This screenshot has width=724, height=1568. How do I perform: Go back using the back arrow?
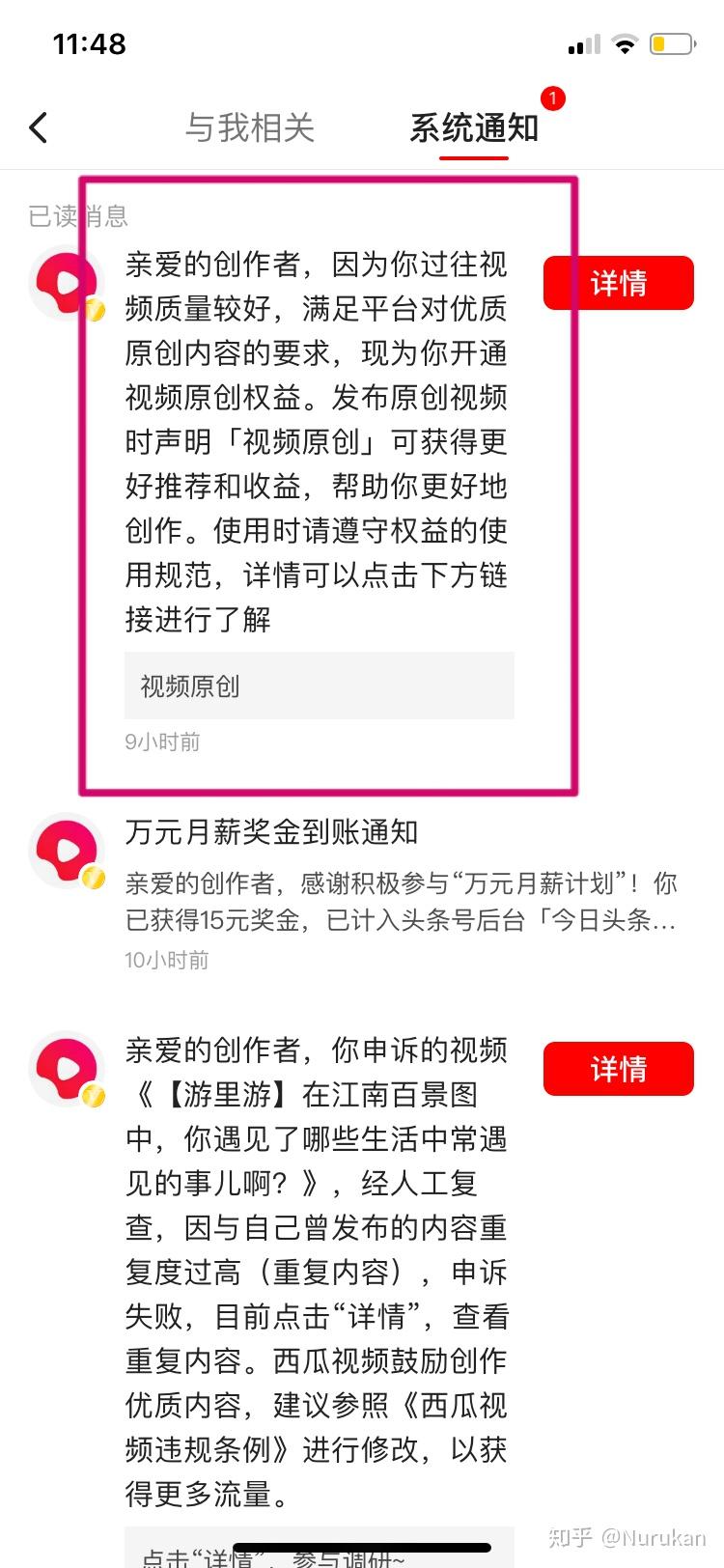point(39,127)
